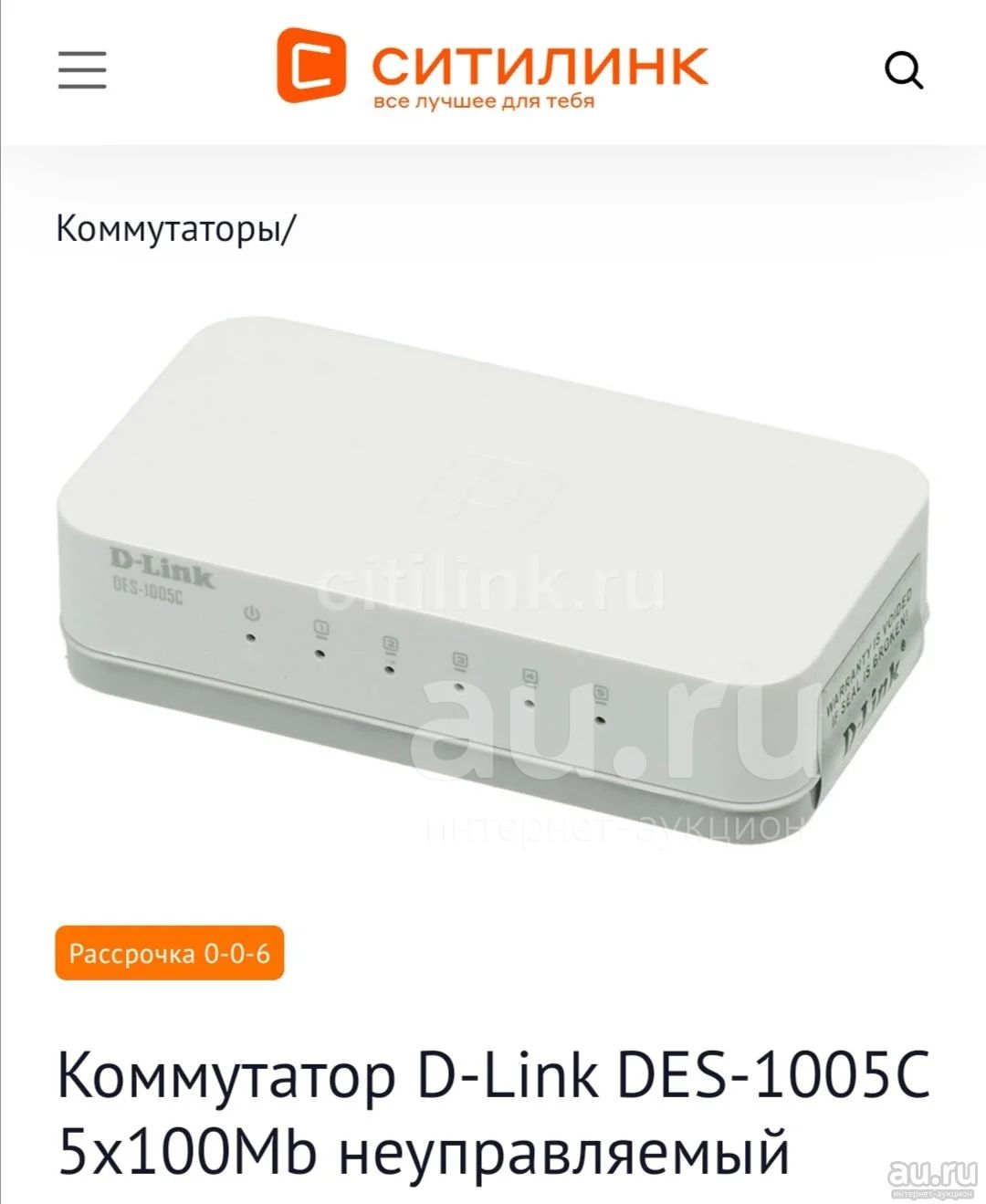Tap the Рассрочка 0-0-6 badge
Screen dimensions: 986x1204
click(x=170, y=954)
